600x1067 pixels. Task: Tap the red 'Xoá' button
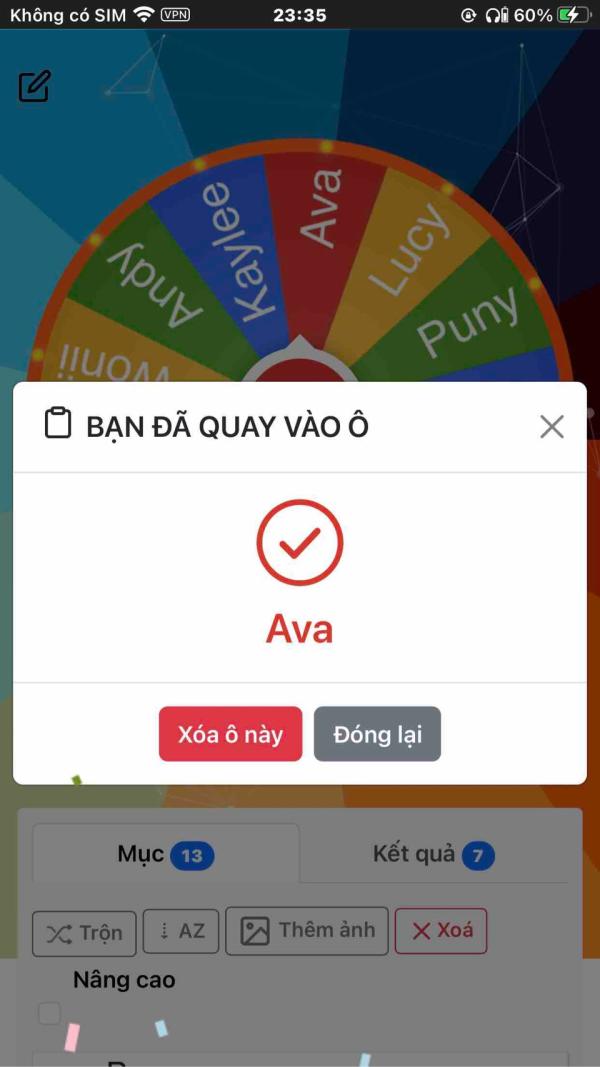pos(441,931)
